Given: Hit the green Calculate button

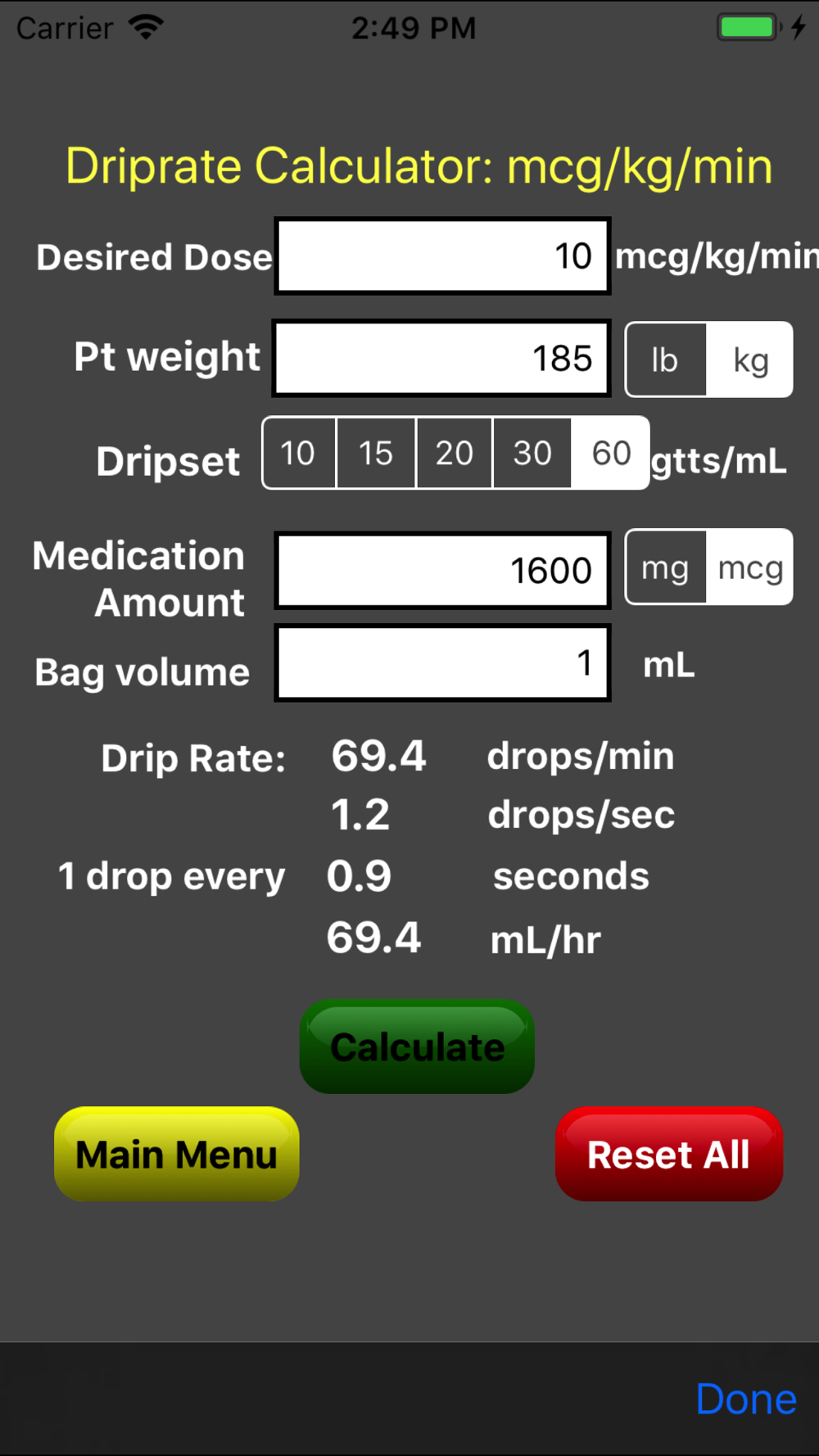Looking at the screenshot, I should [x=417, y=1047].
